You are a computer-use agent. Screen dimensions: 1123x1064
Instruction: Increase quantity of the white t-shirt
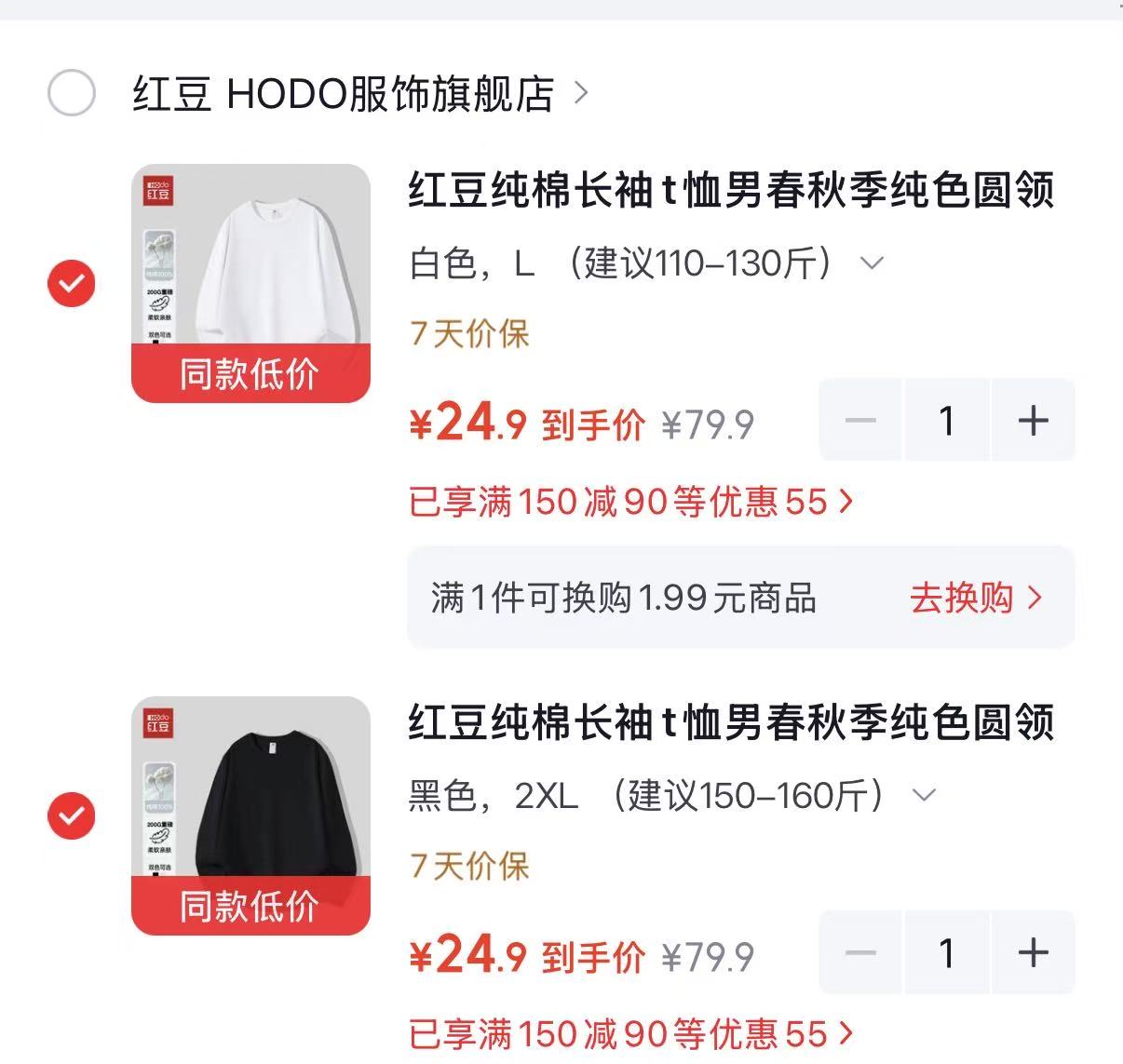1034,420
